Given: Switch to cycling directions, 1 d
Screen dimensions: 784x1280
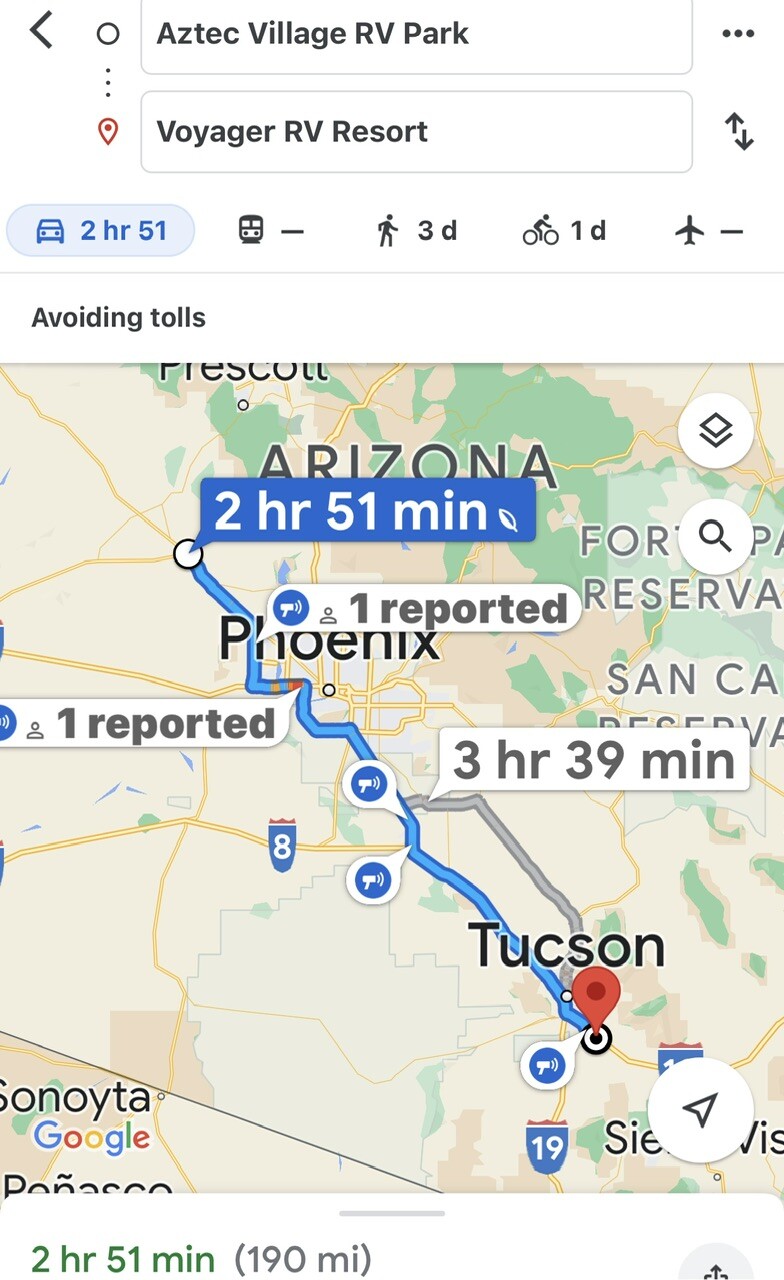Looking at the screenshot, I should 564,231.
